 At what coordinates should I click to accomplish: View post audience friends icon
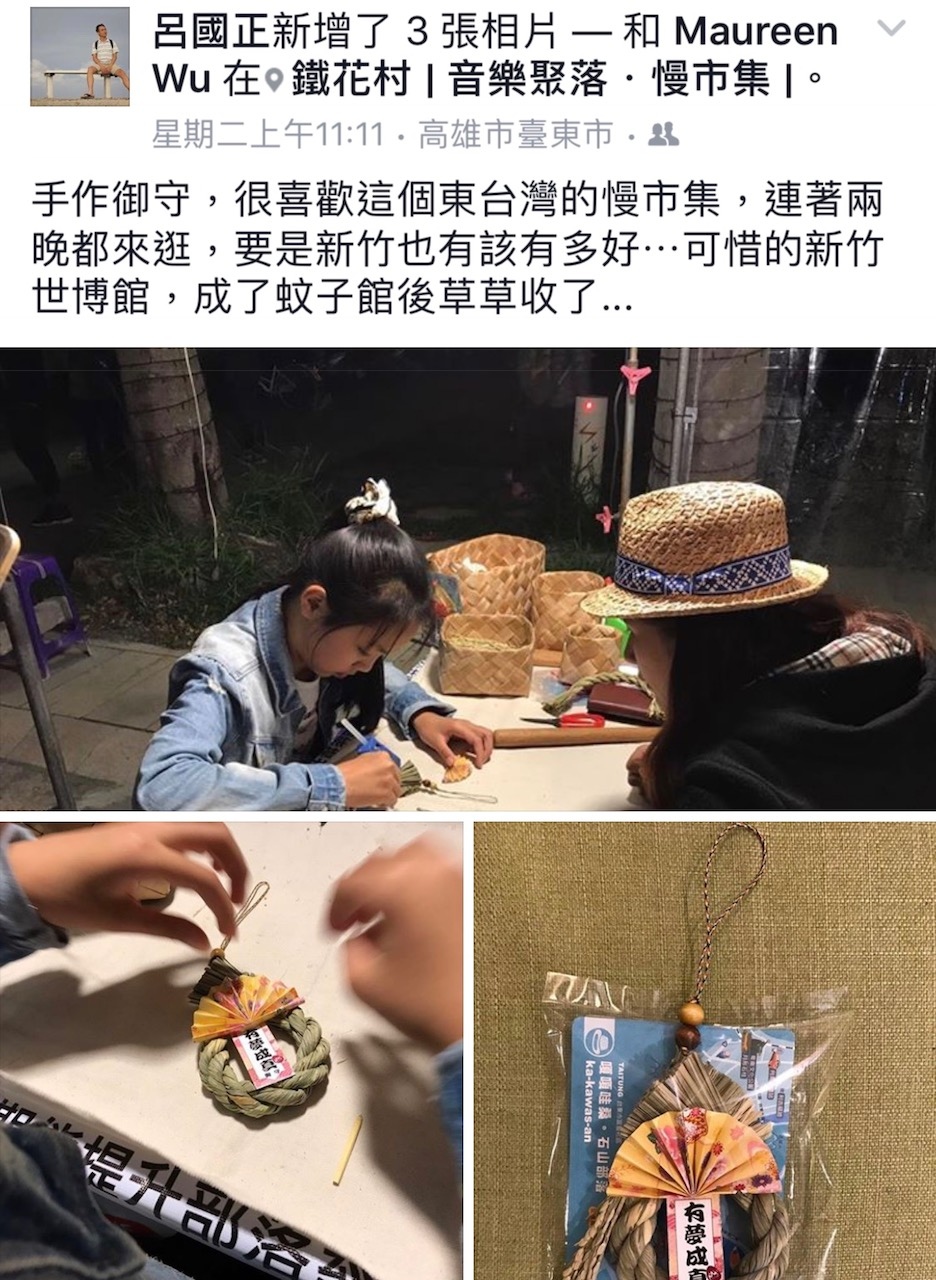663,135
